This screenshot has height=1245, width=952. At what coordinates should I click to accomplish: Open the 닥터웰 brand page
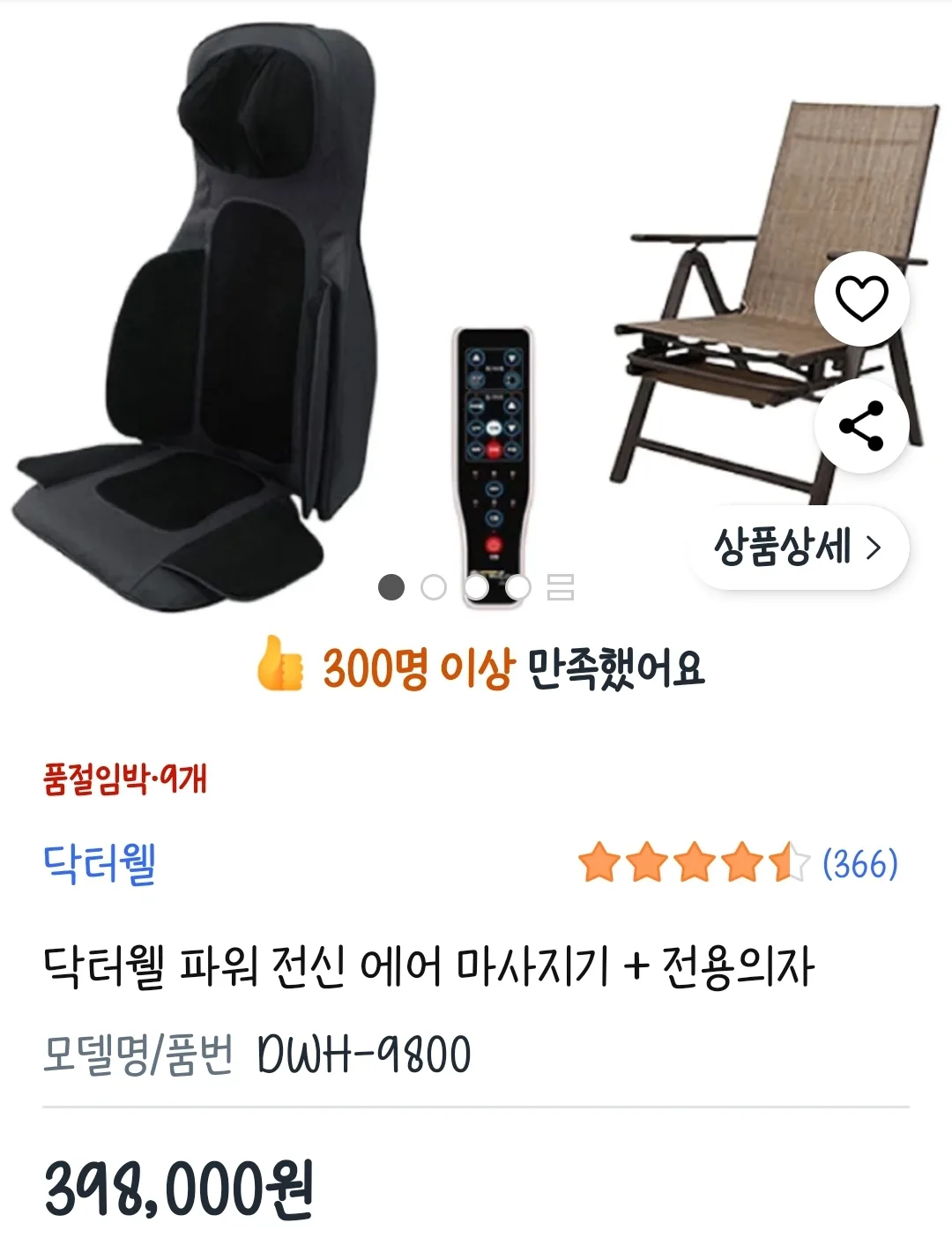[100, 863]
